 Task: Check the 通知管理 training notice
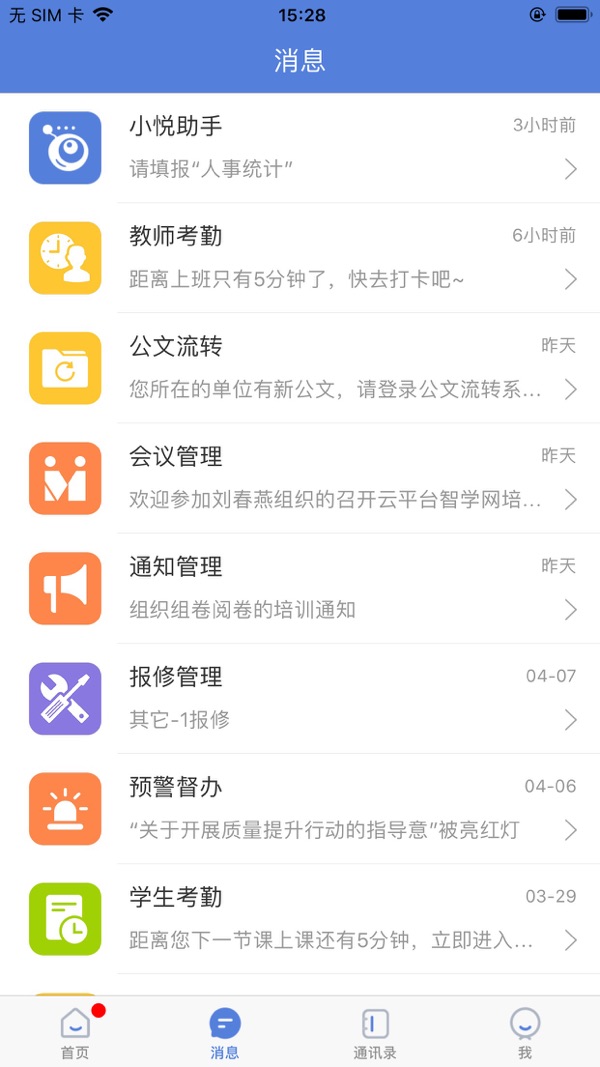(300, 588)
